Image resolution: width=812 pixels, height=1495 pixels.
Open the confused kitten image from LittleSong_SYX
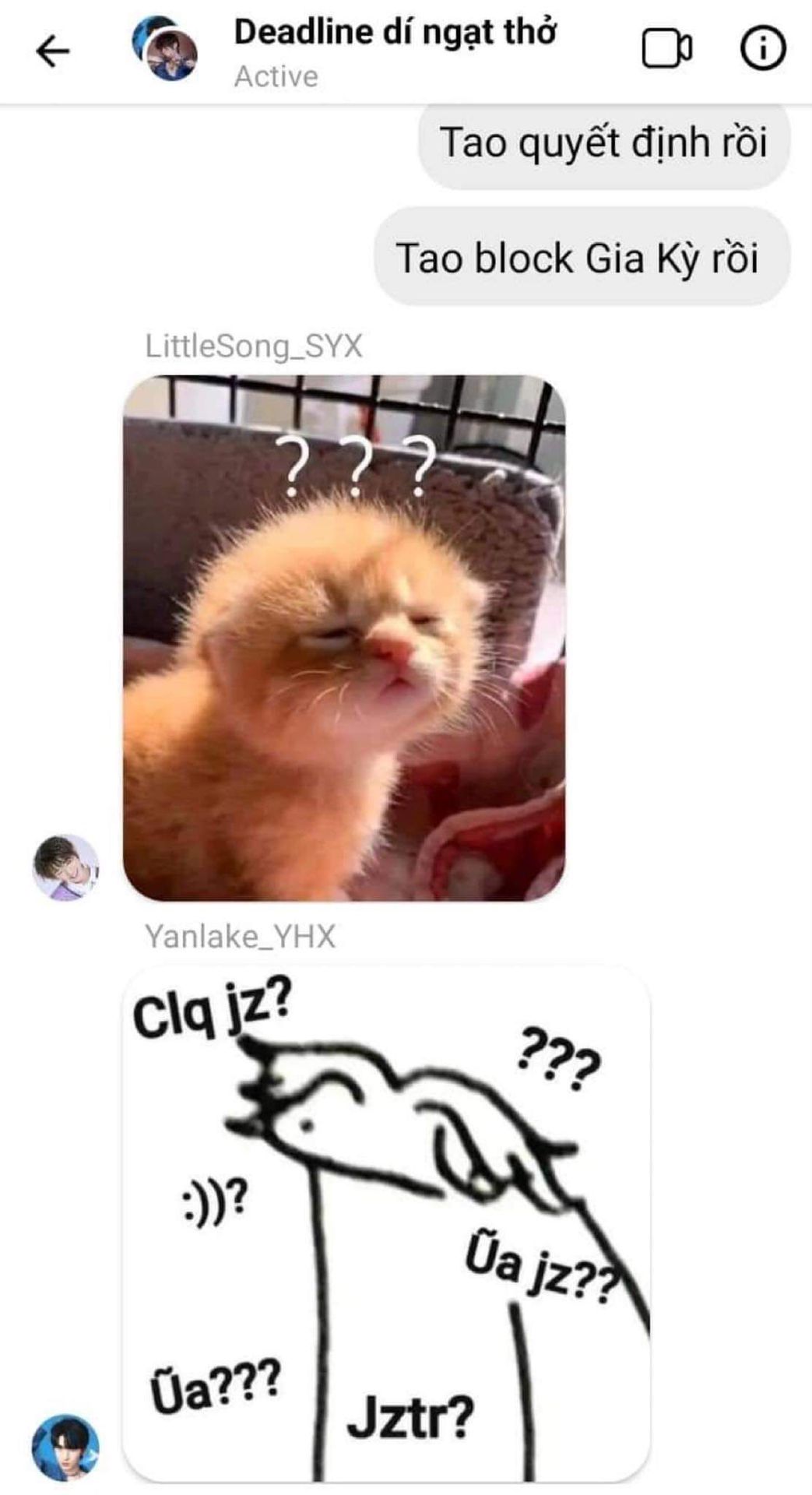[x=344, y=638]
